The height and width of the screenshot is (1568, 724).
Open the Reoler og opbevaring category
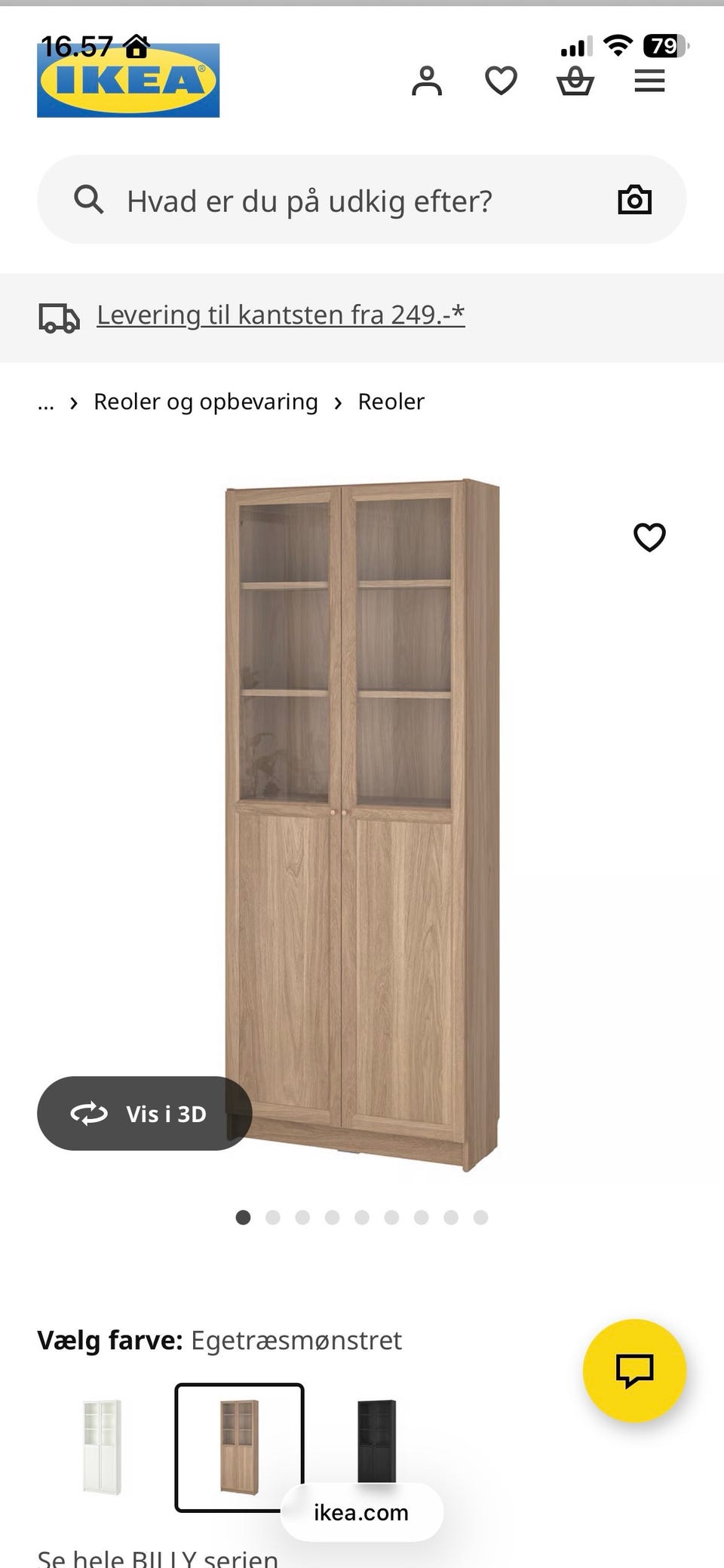point(204,401)
